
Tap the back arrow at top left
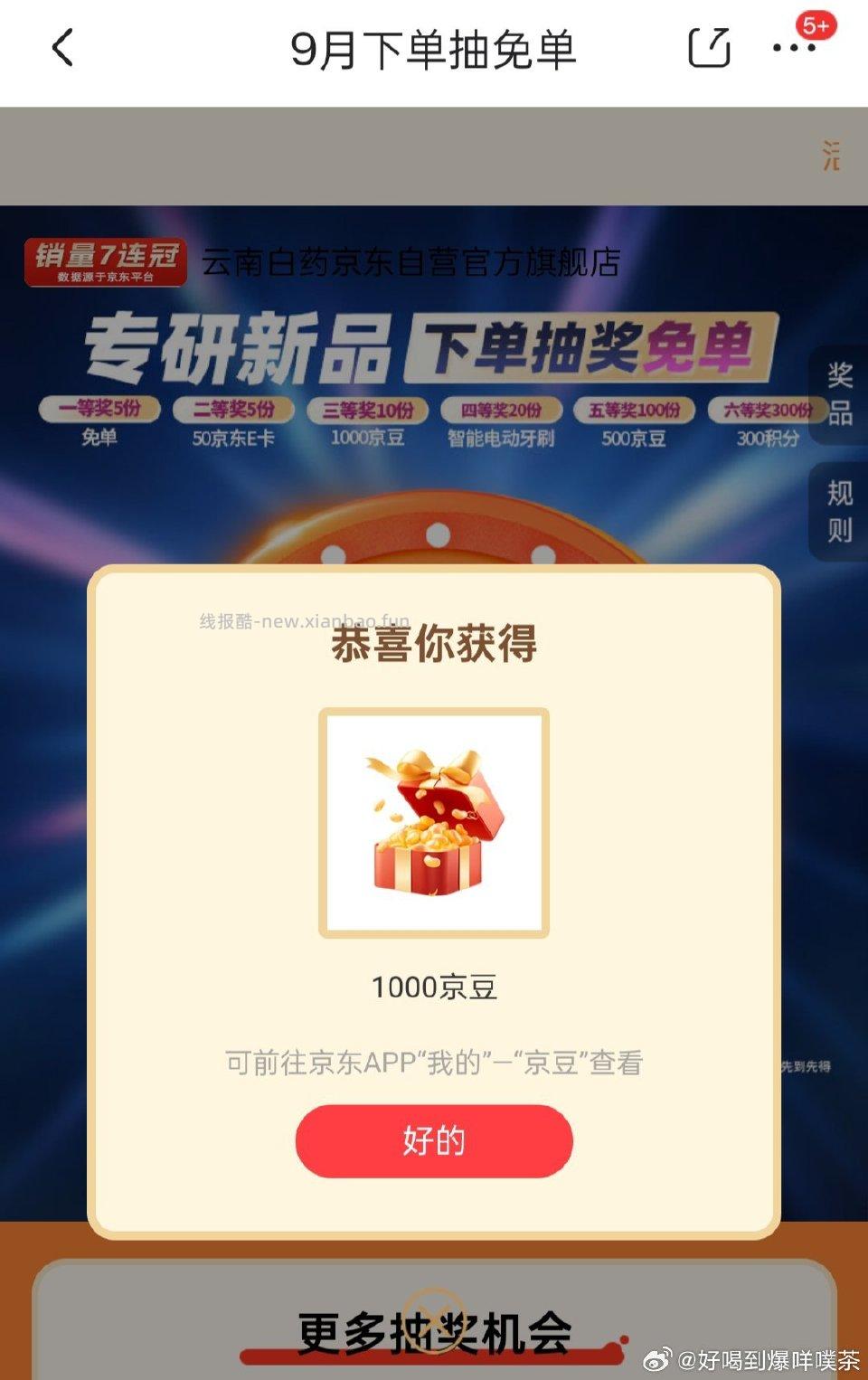tap(61, 50)
